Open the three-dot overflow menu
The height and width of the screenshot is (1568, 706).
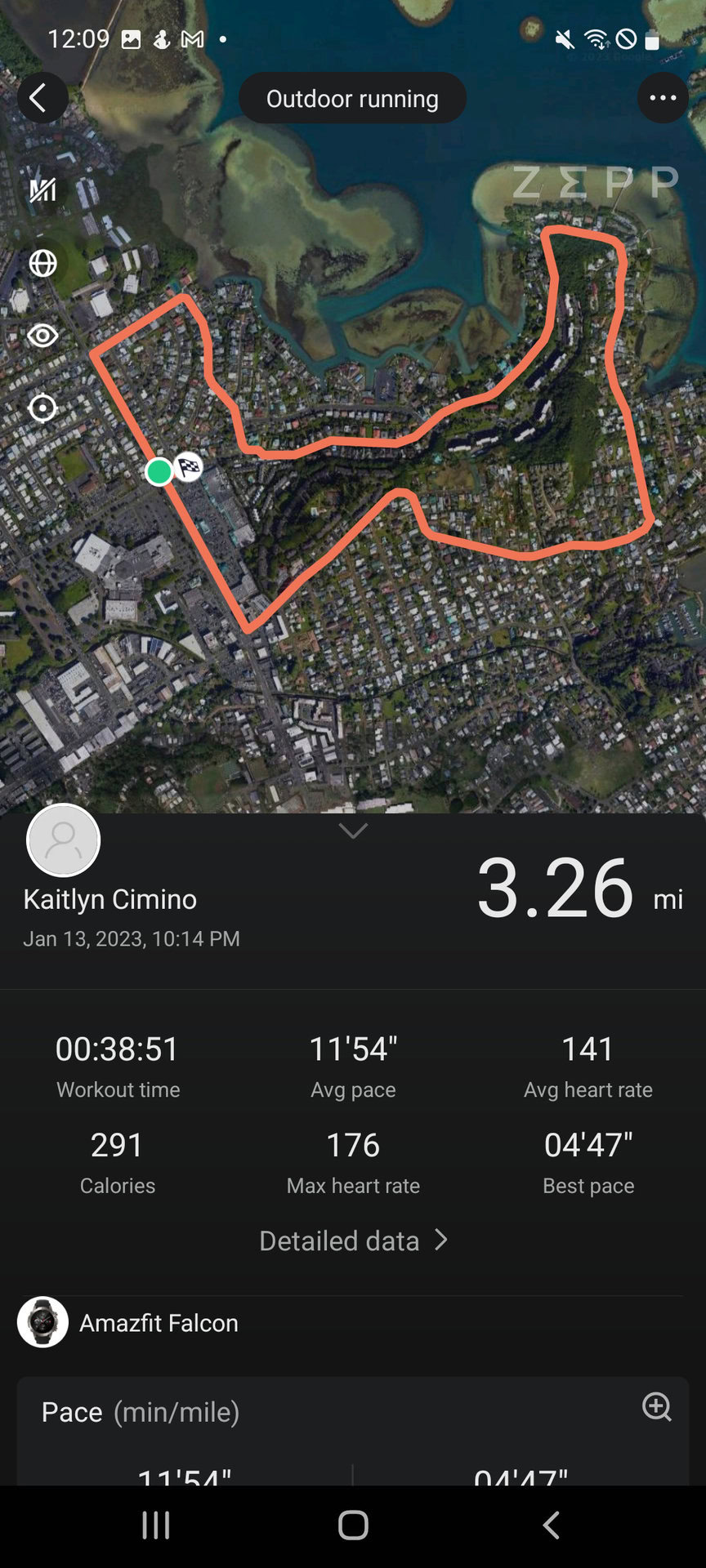pyautogui.click(x=662, y=98)
